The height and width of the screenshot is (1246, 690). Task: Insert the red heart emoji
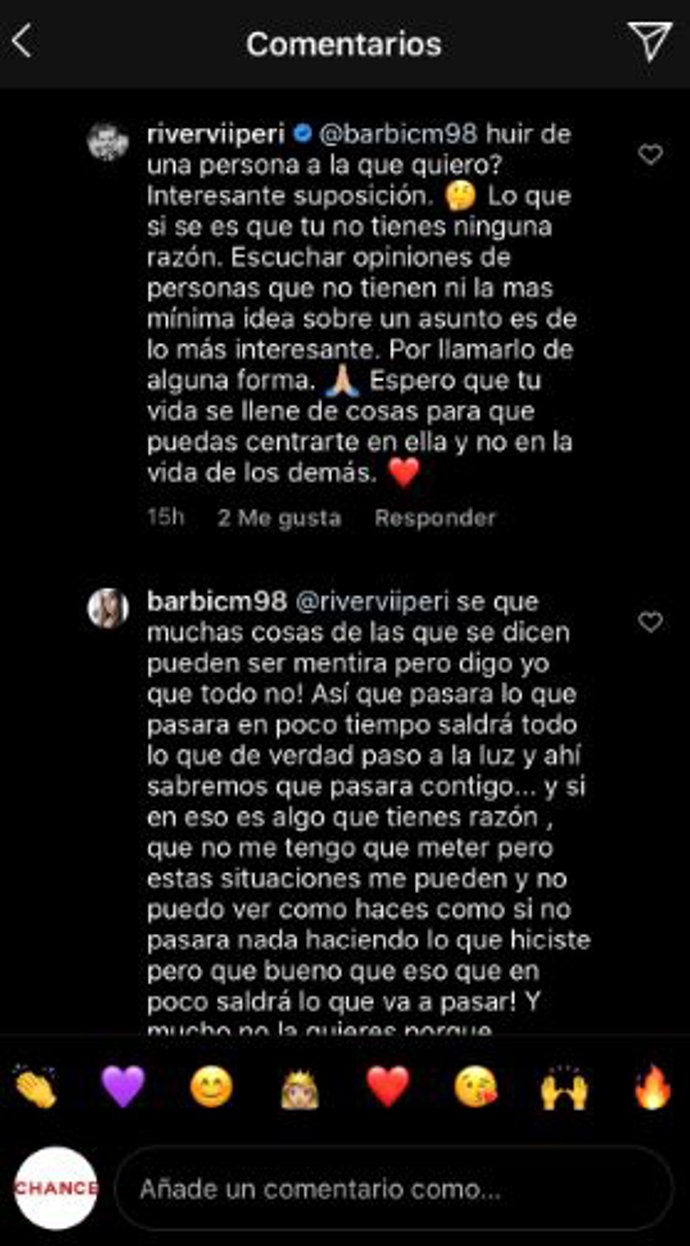coord(388,1086)
